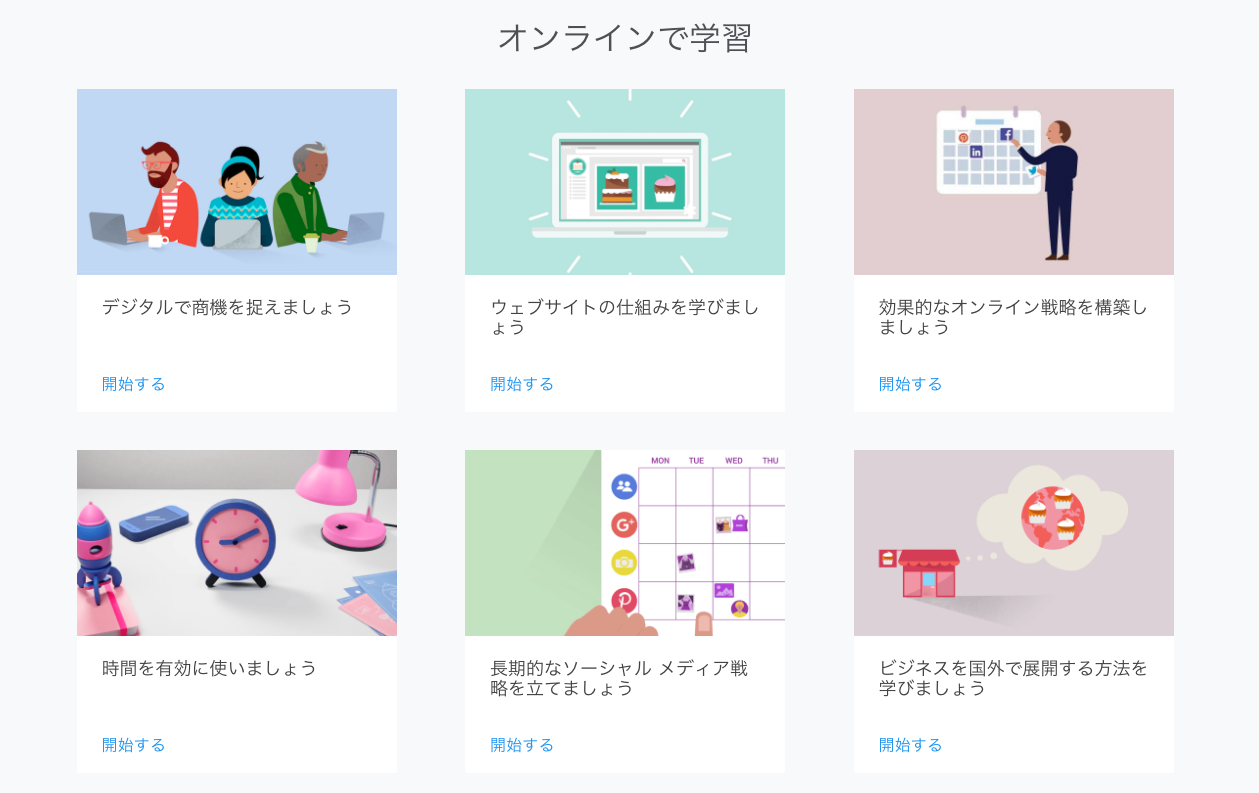This screenshot has width=1259, height=793.
Task: Begin the 時間を有効に使いましょう lesson
Action: 134,745
